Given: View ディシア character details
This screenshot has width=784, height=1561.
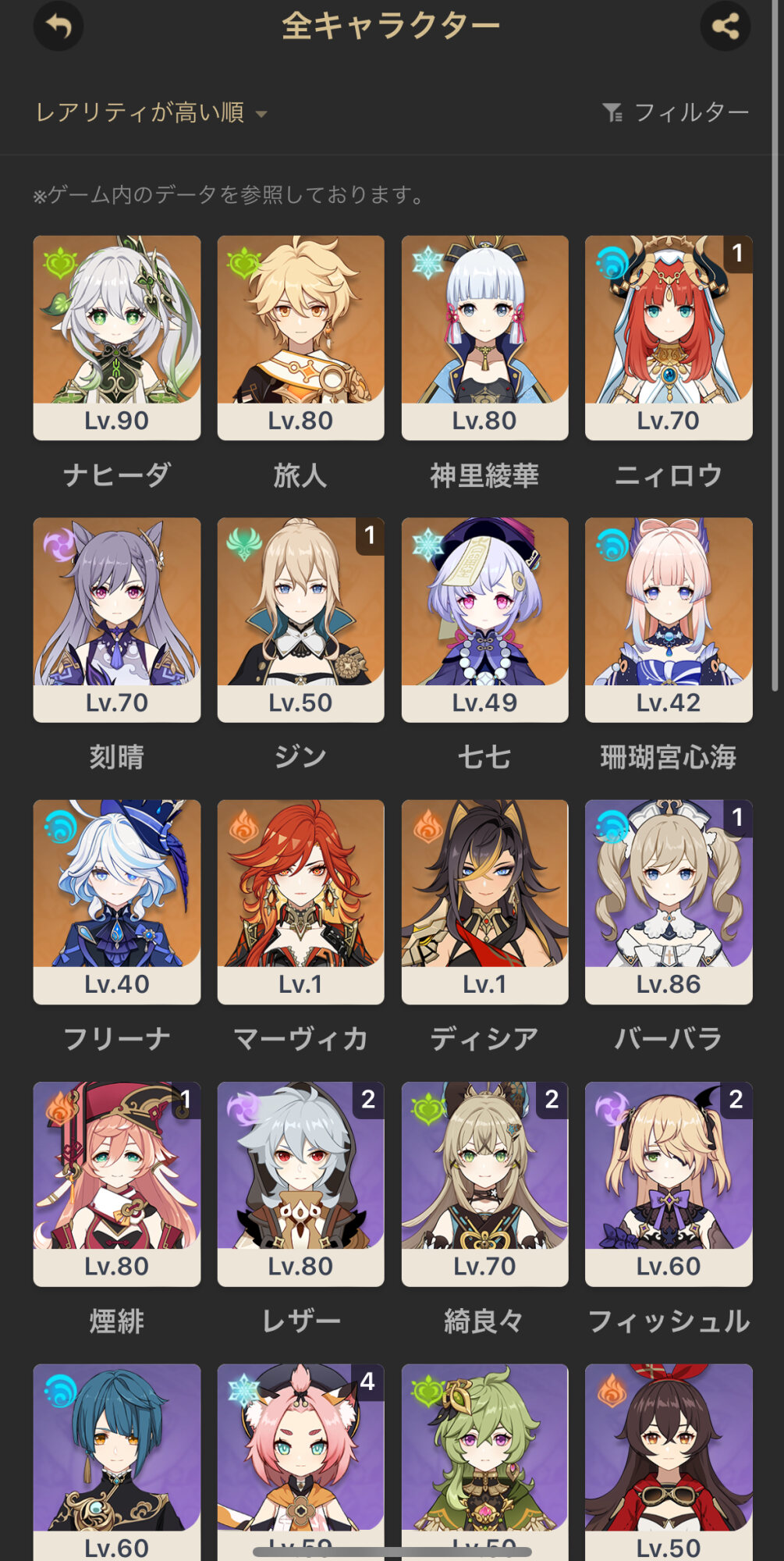Looking at the screenshot, I should pos(484,901).
